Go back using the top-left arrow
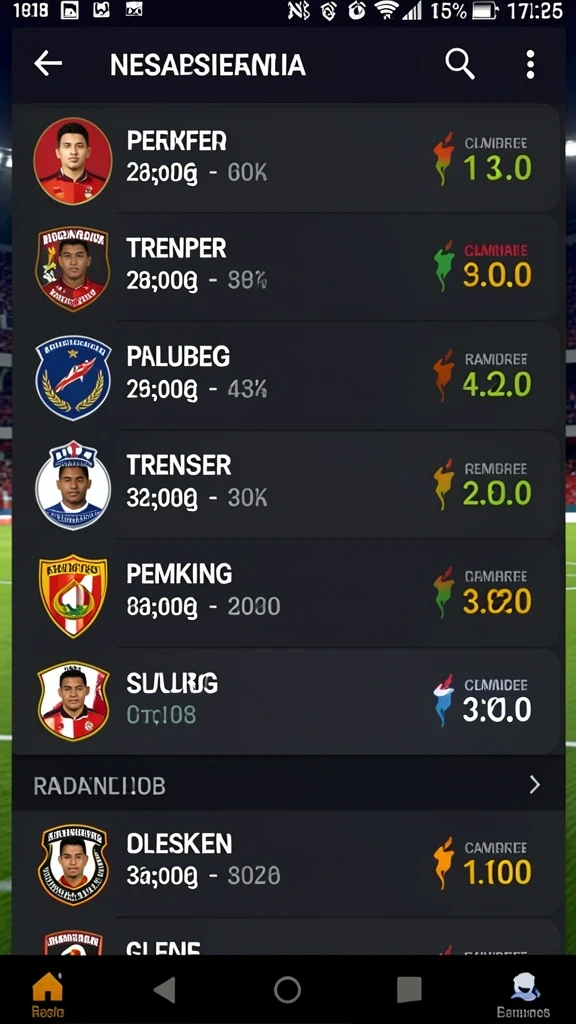 [48, 64]
